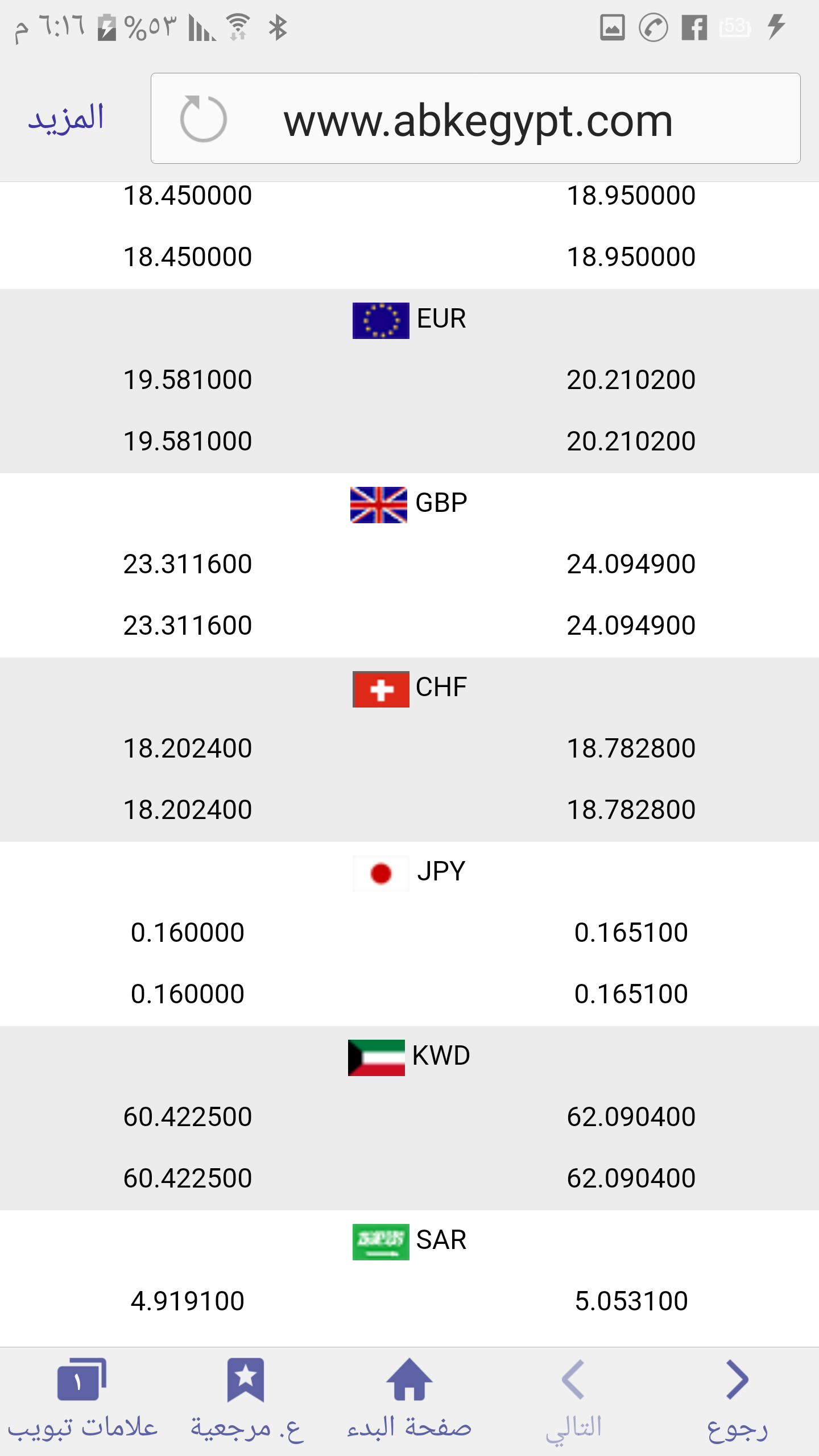
Task: Tap the www.abkegypt.com address bar
Action: point(475,118)
